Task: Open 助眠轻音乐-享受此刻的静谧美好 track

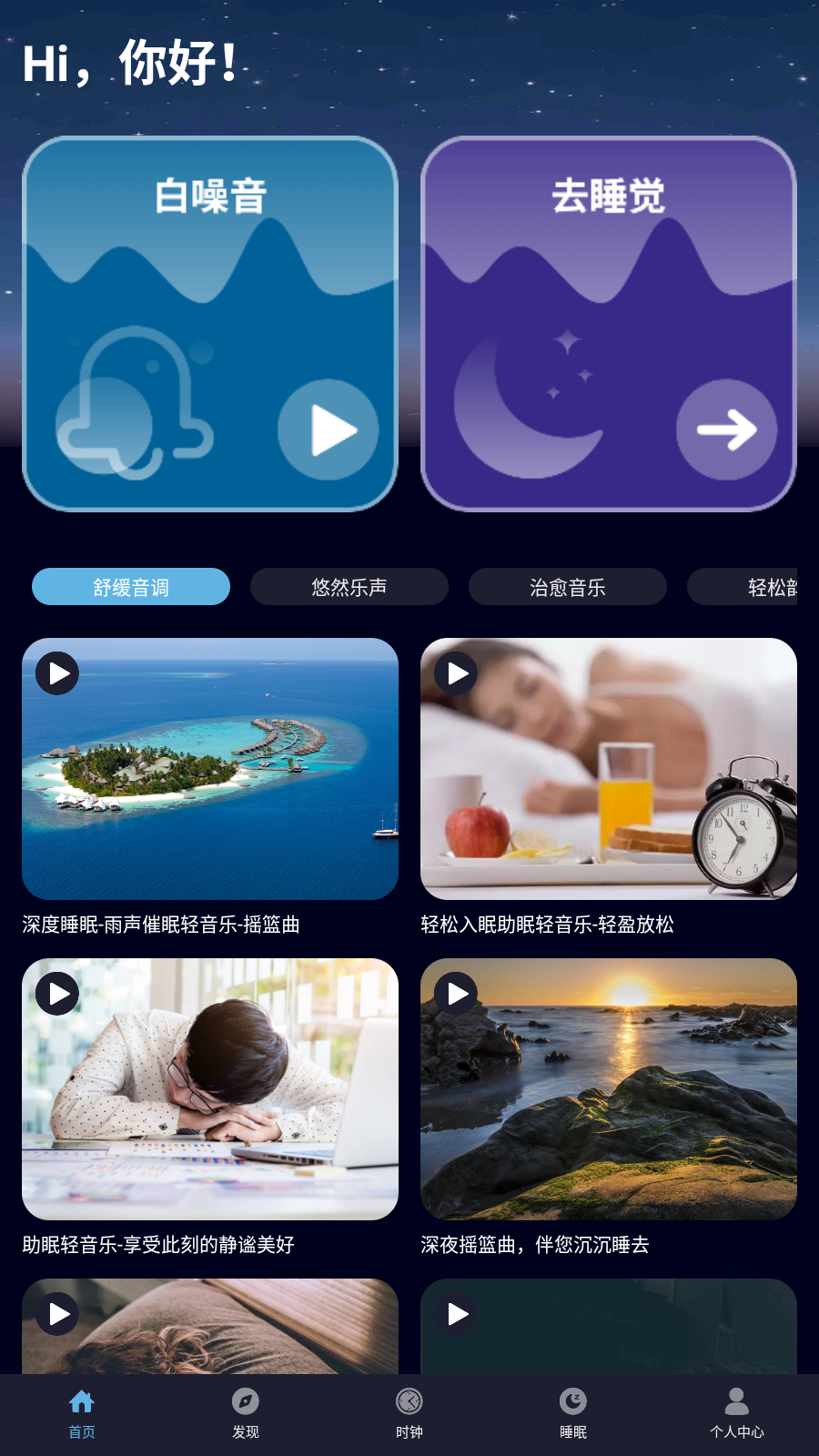Action: click(x=210, y=1089)
